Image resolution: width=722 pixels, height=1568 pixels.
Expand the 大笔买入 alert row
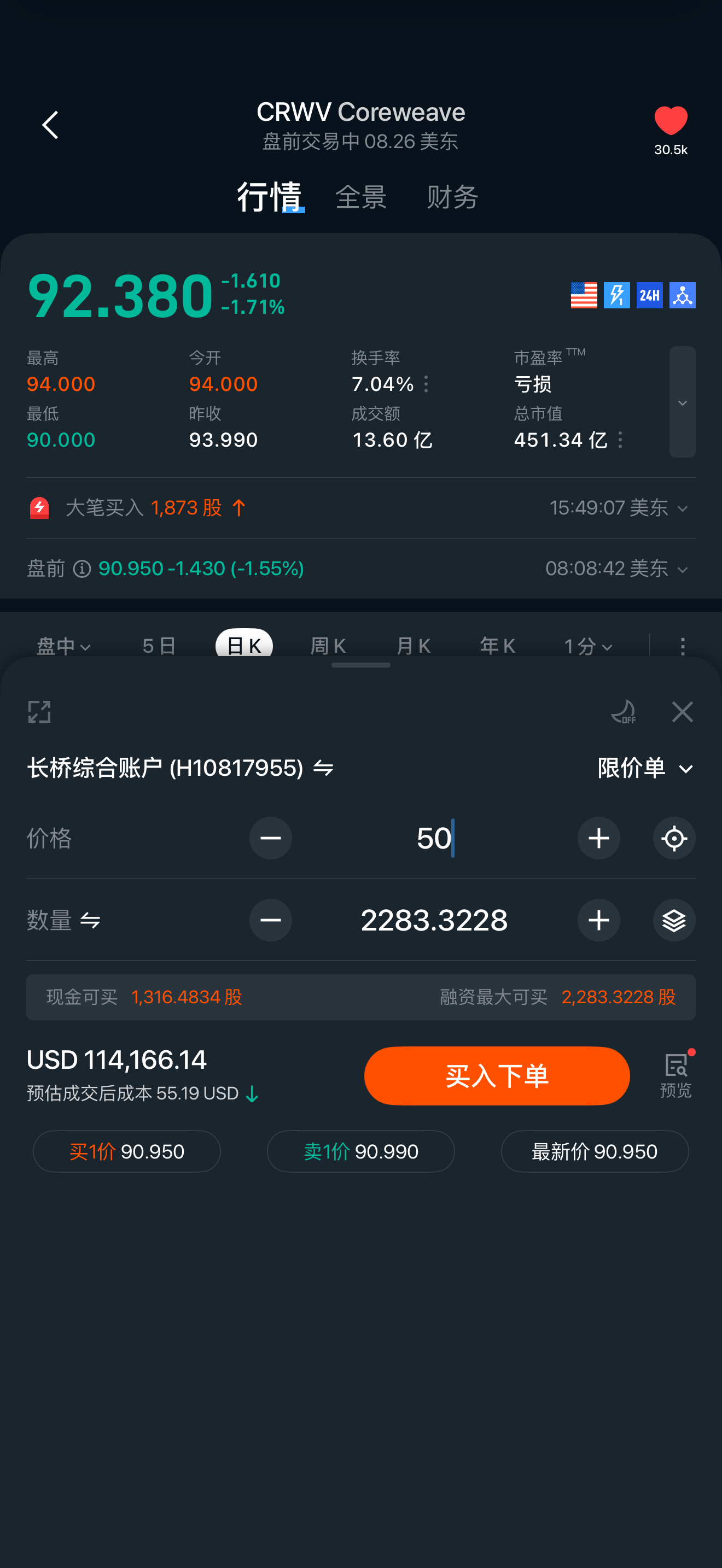point(361,508)
